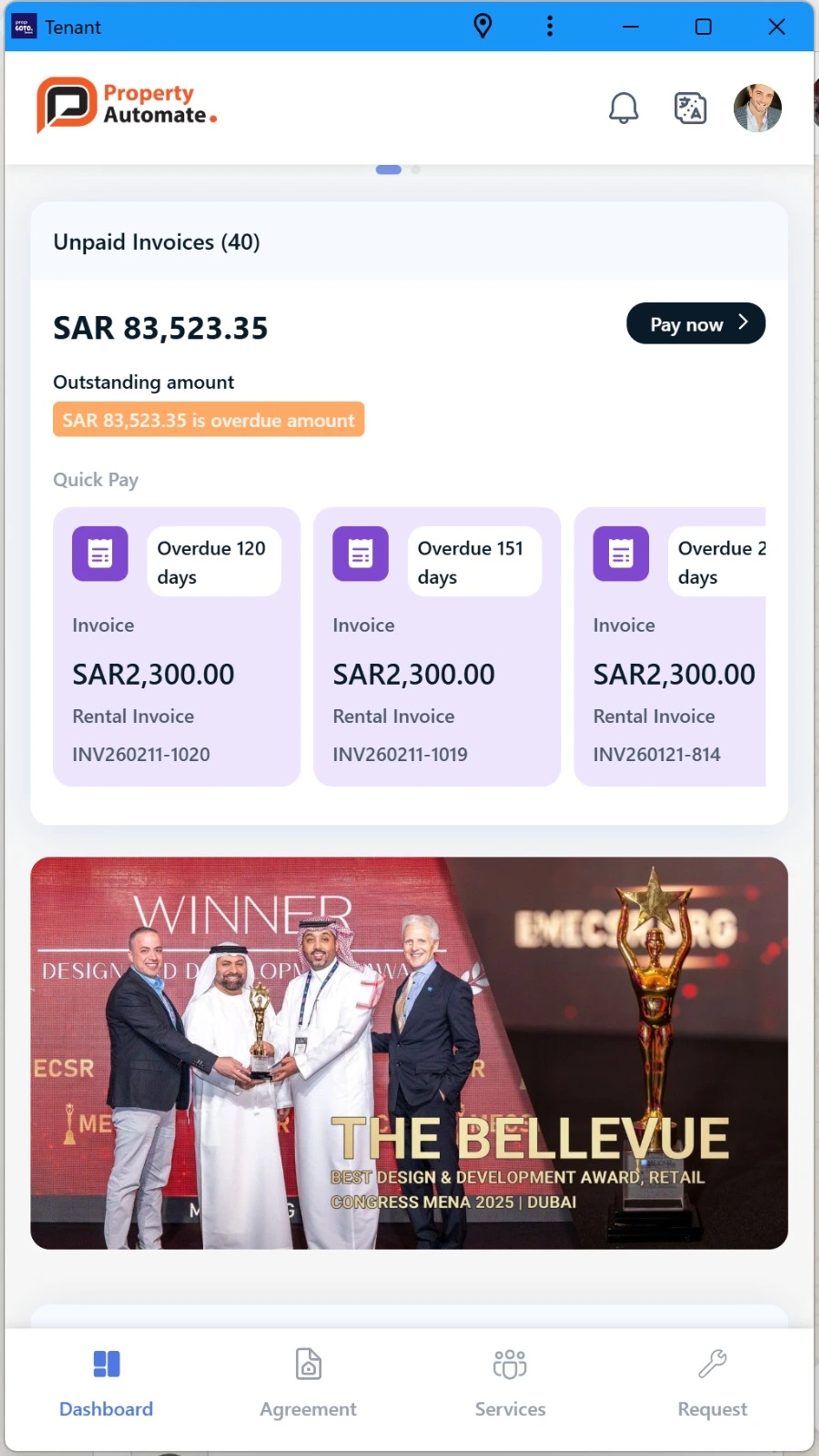The image size is (819, 1456).
Task: Open invoice INV260211-1019 quick pay card
Action: (436, 646)
